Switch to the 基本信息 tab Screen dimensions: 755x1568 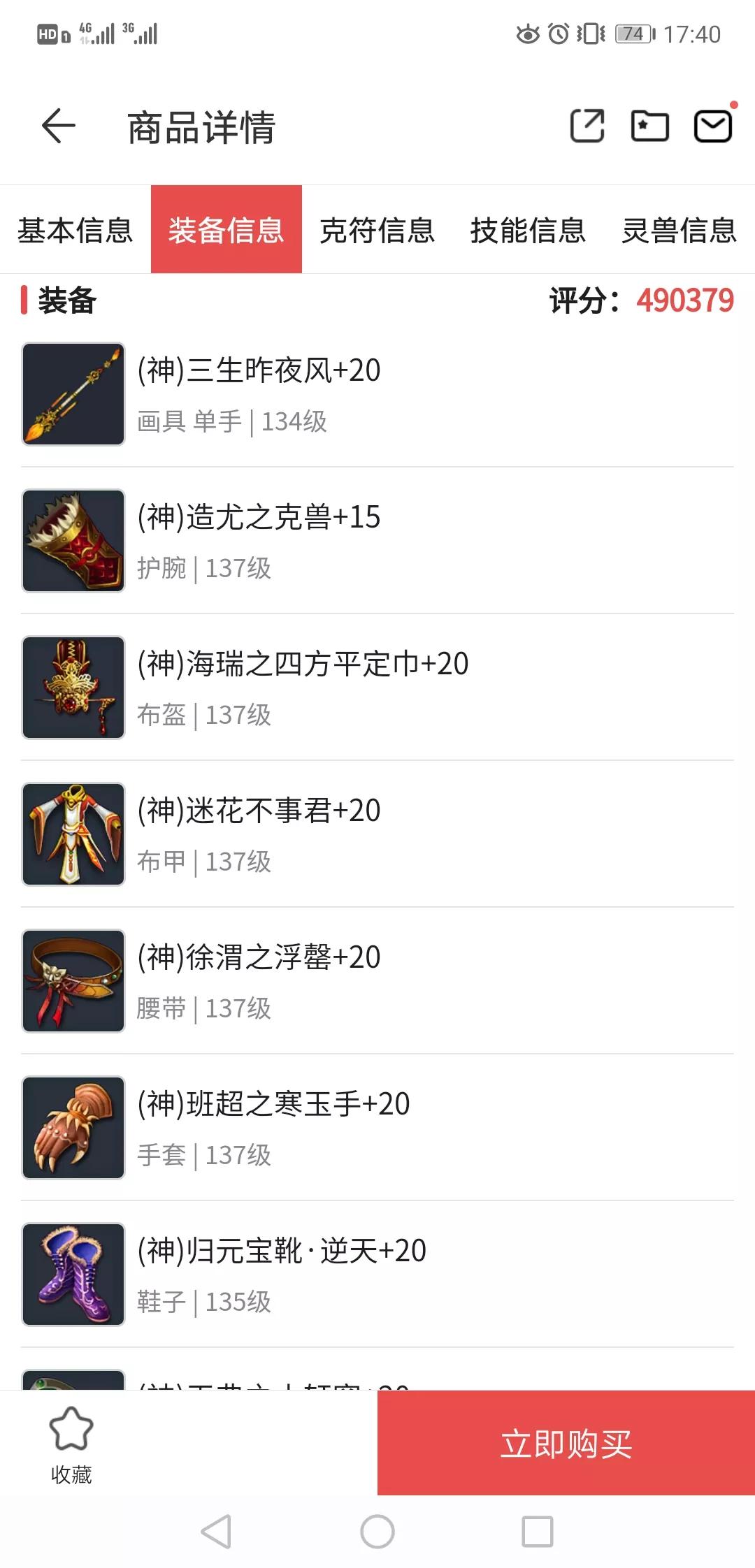click(x=75, y=230)
